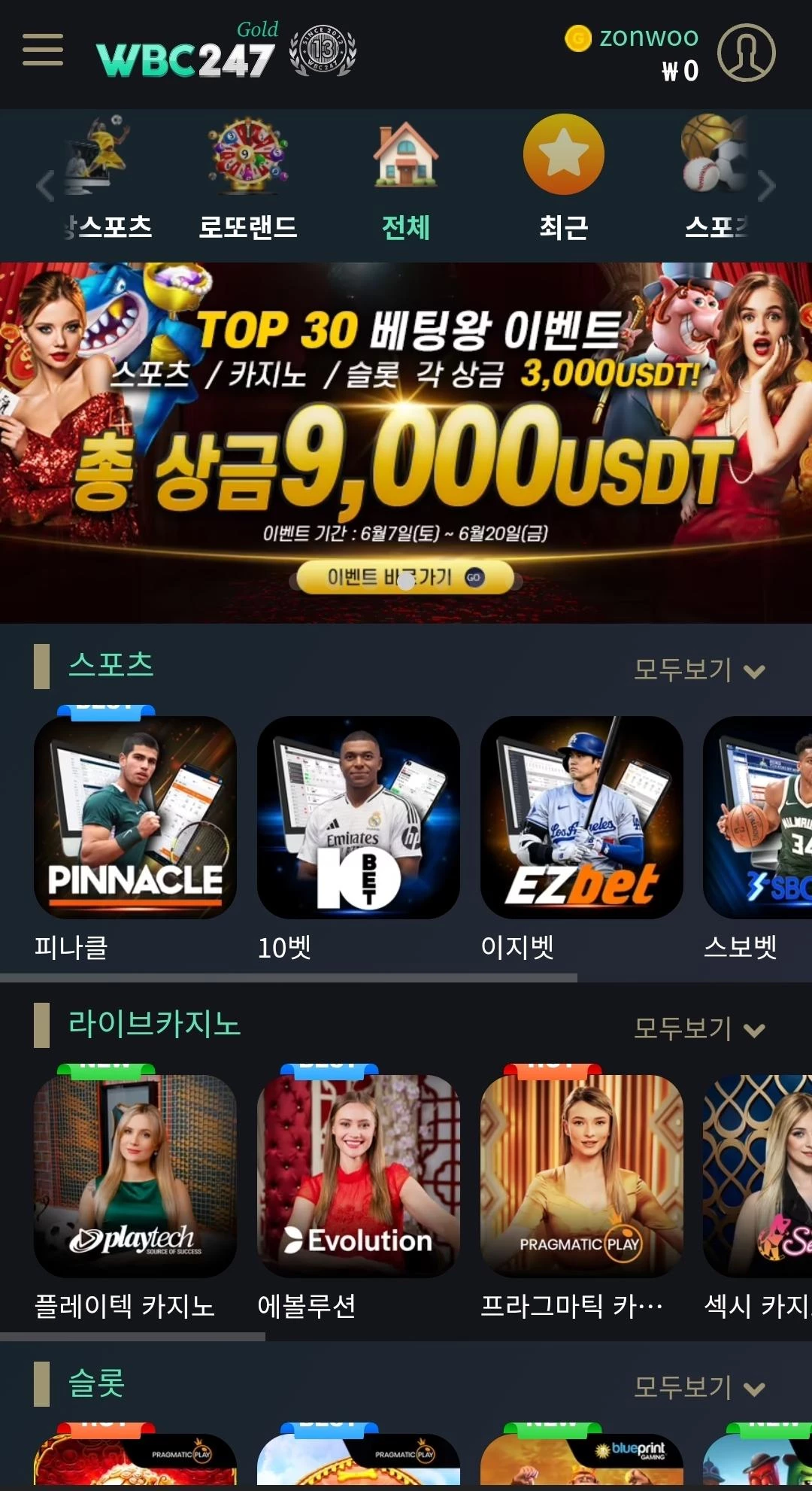Open the hamburger menu

(43, 50)
